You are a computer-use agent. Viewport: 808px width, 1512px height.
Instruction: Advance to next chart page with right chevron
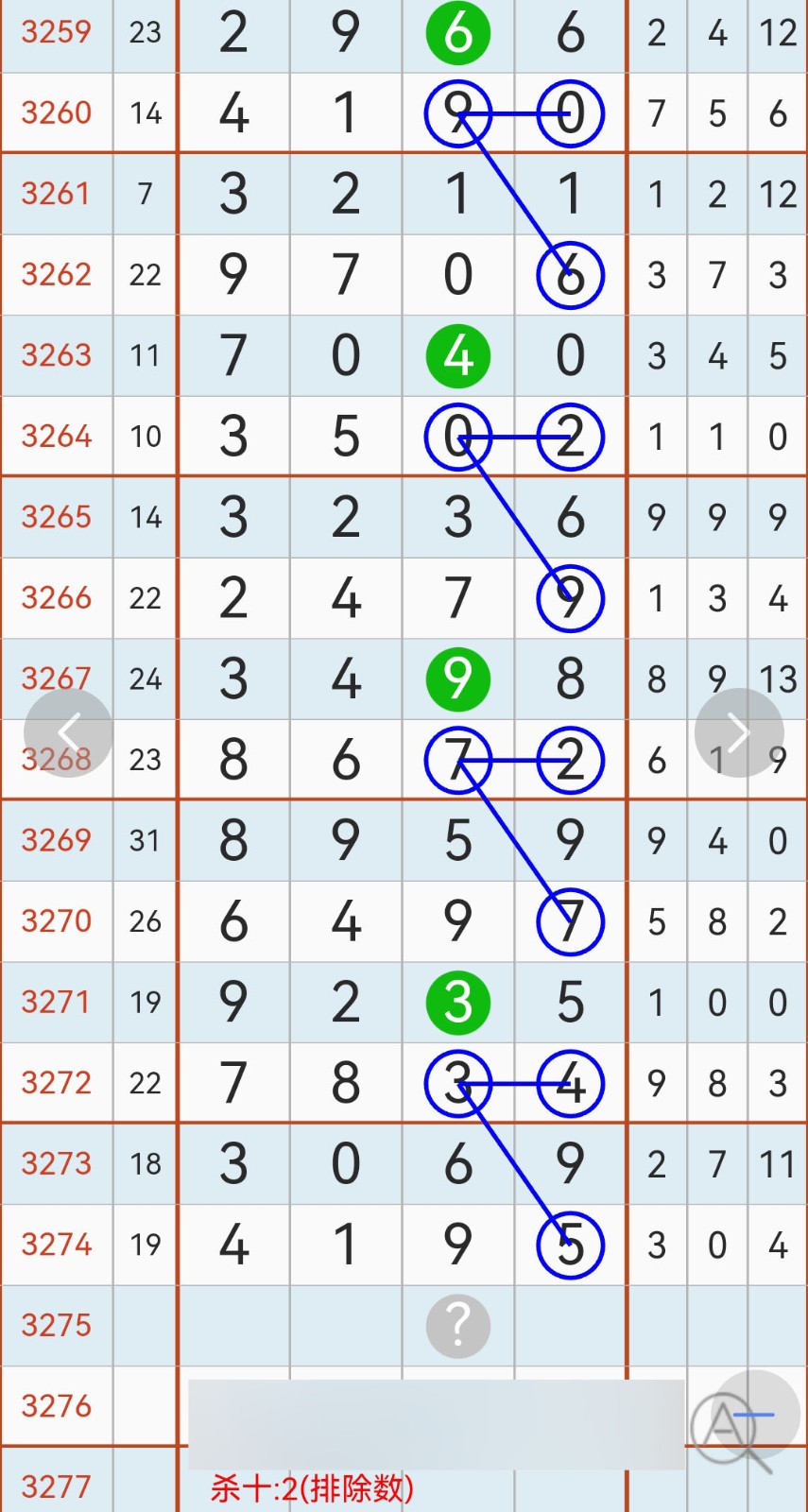pos(738,731)
